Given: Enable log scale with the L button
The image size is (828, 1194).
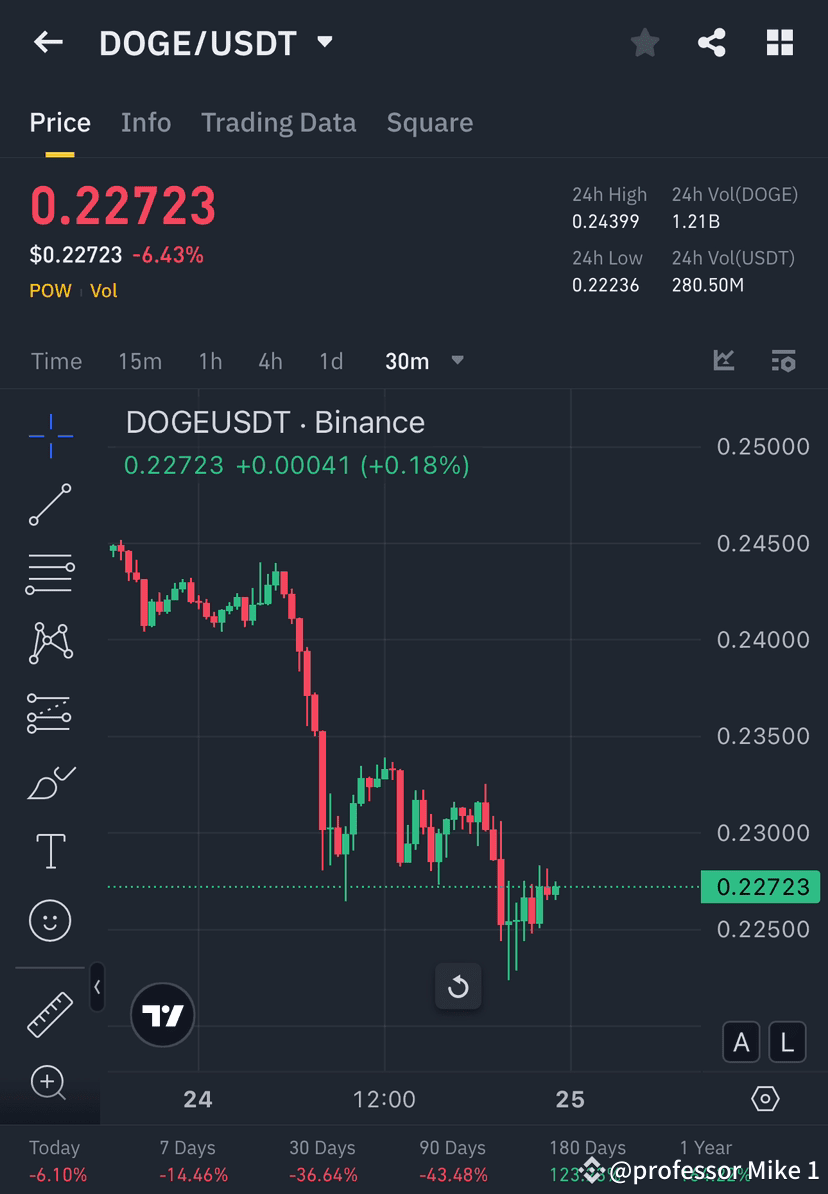Looking at the screenshot, I should click(x=787, y=1042).
